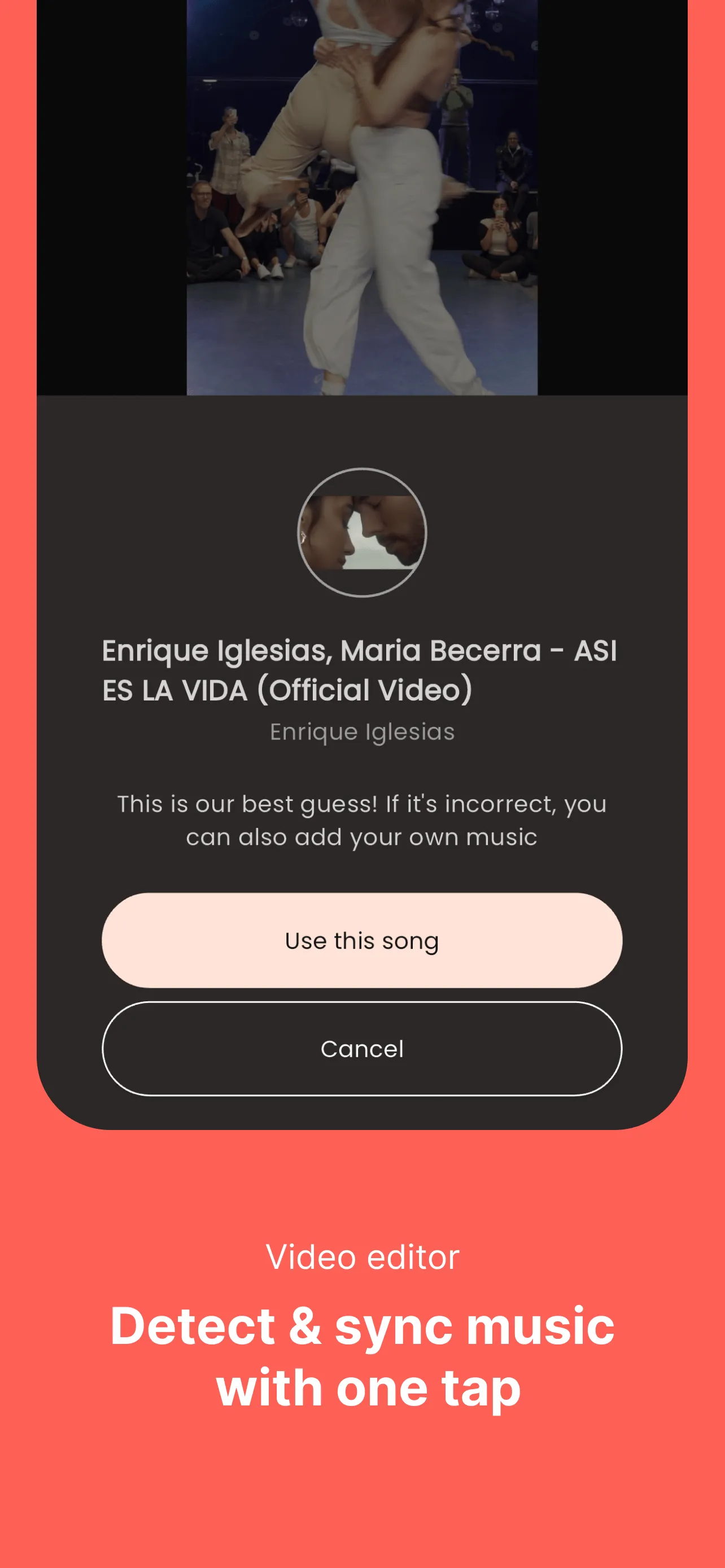Select the Video editor caption
725x1568 pixels.
(362, 1255)
